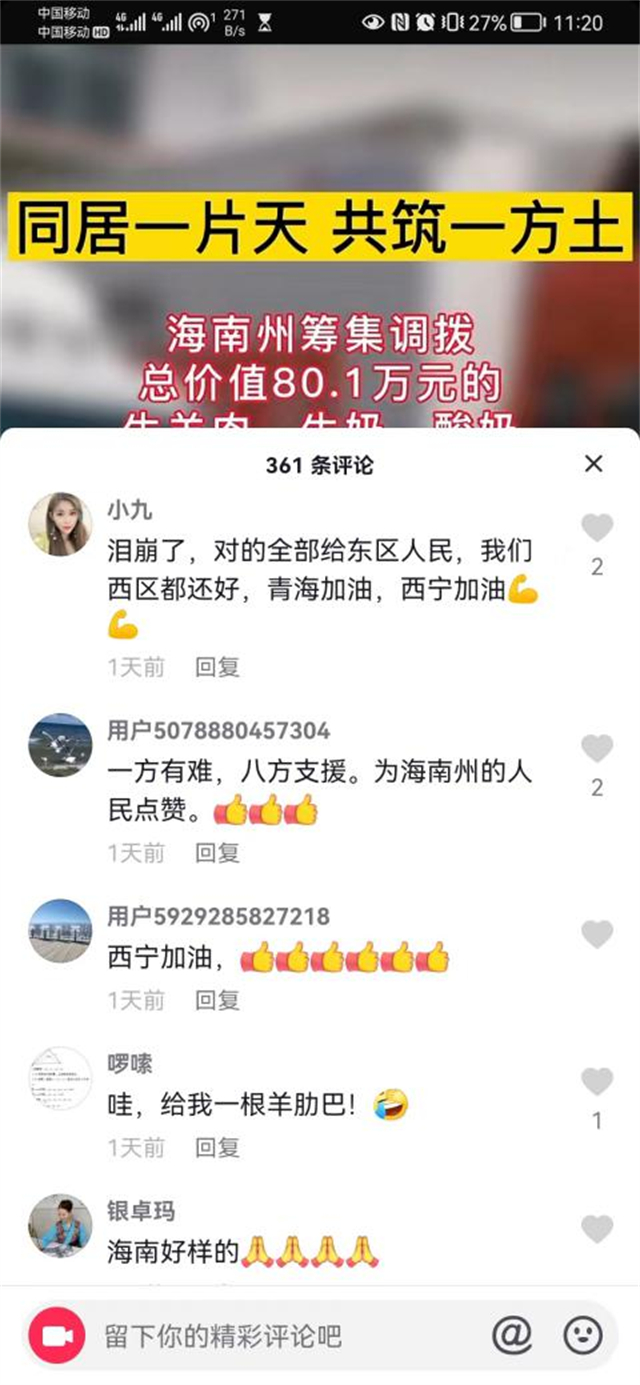Viewport: 640px width, 1385px height.
Task: Reply to 用户5929285827218's comment
Action: (217, 999)
